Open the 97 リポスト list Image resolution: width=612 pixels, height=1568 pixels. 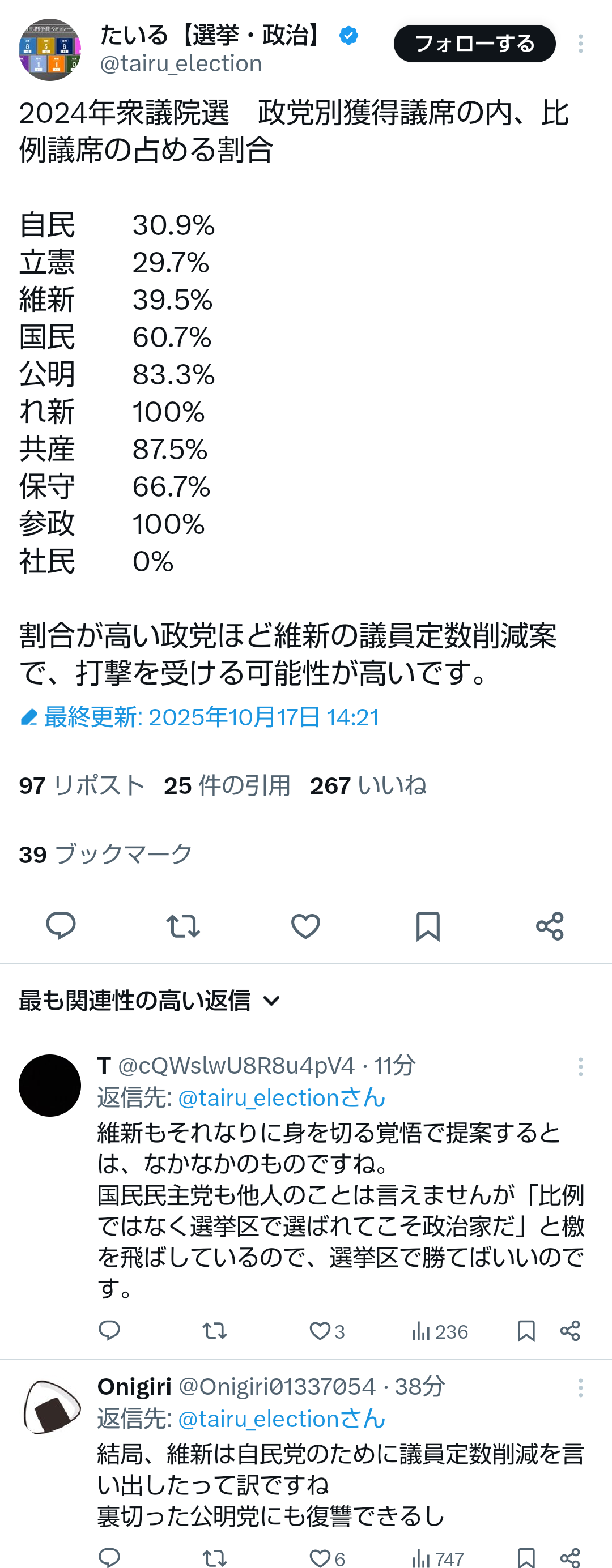click(82, 785)
